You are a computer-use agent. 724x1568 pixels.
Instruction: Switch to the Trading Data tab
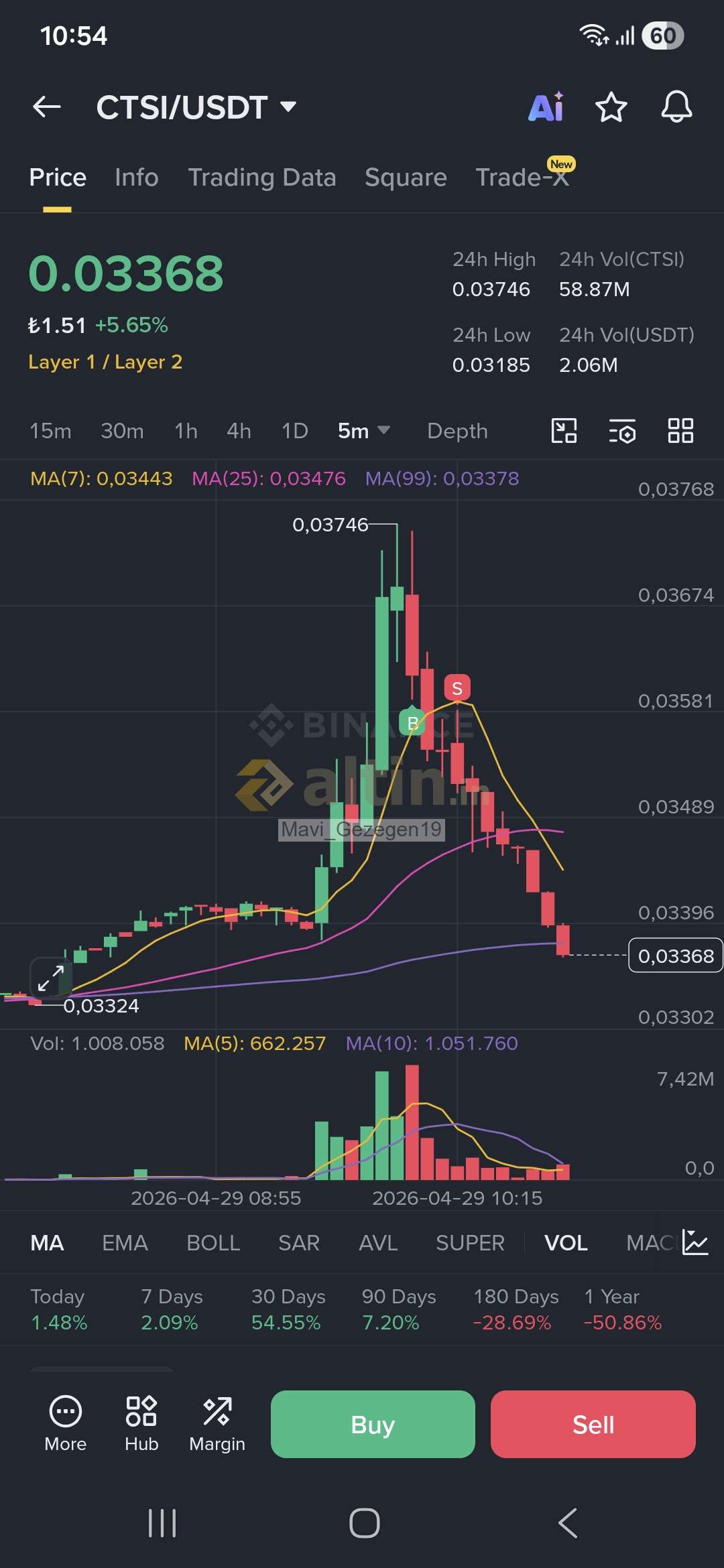[261, 178]
